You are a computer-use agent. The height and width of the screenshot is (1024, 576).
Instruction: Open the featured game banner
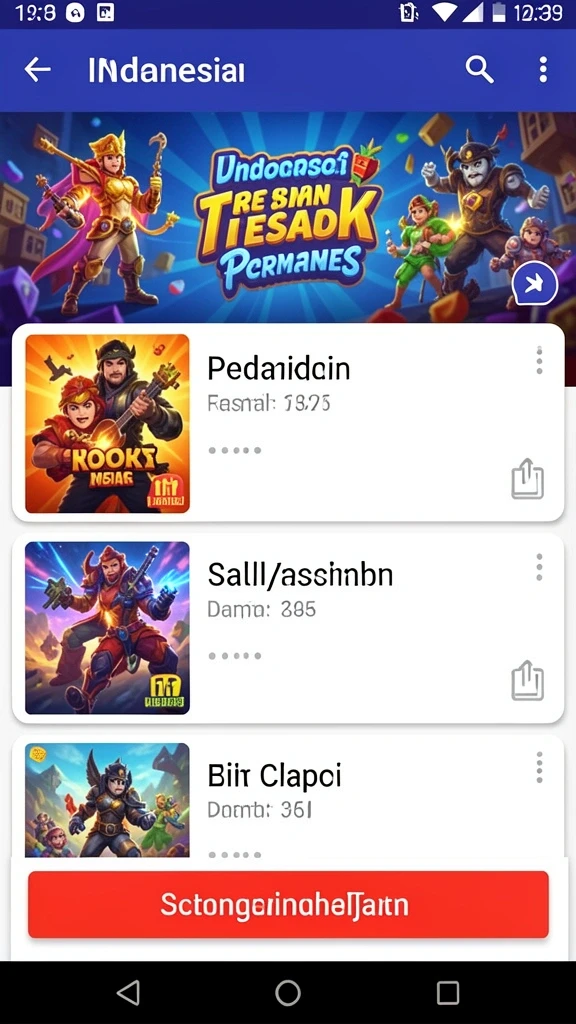click(288, 217)
